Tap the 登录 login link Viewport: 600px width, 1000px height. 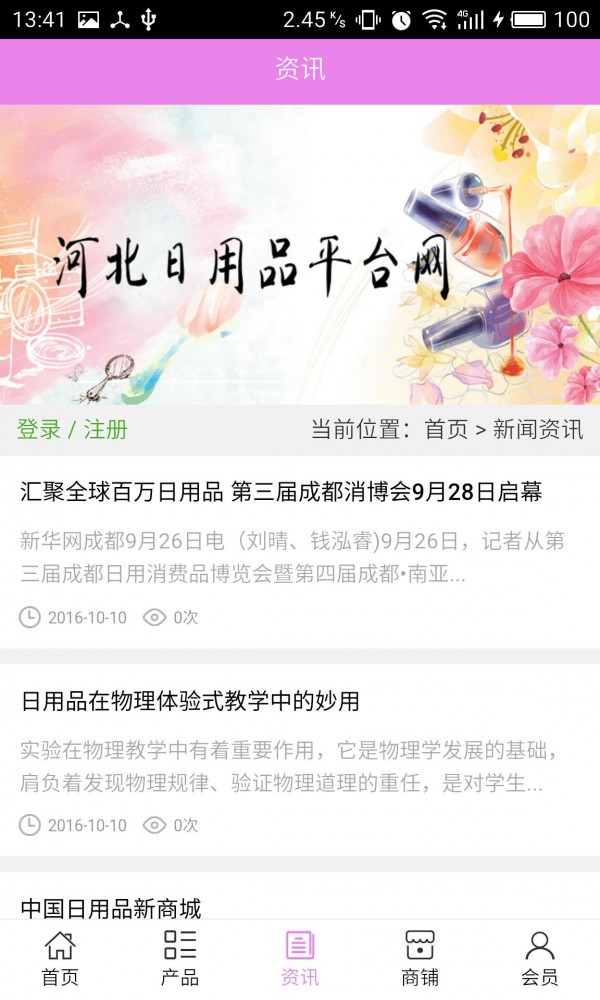coord(39,429)
